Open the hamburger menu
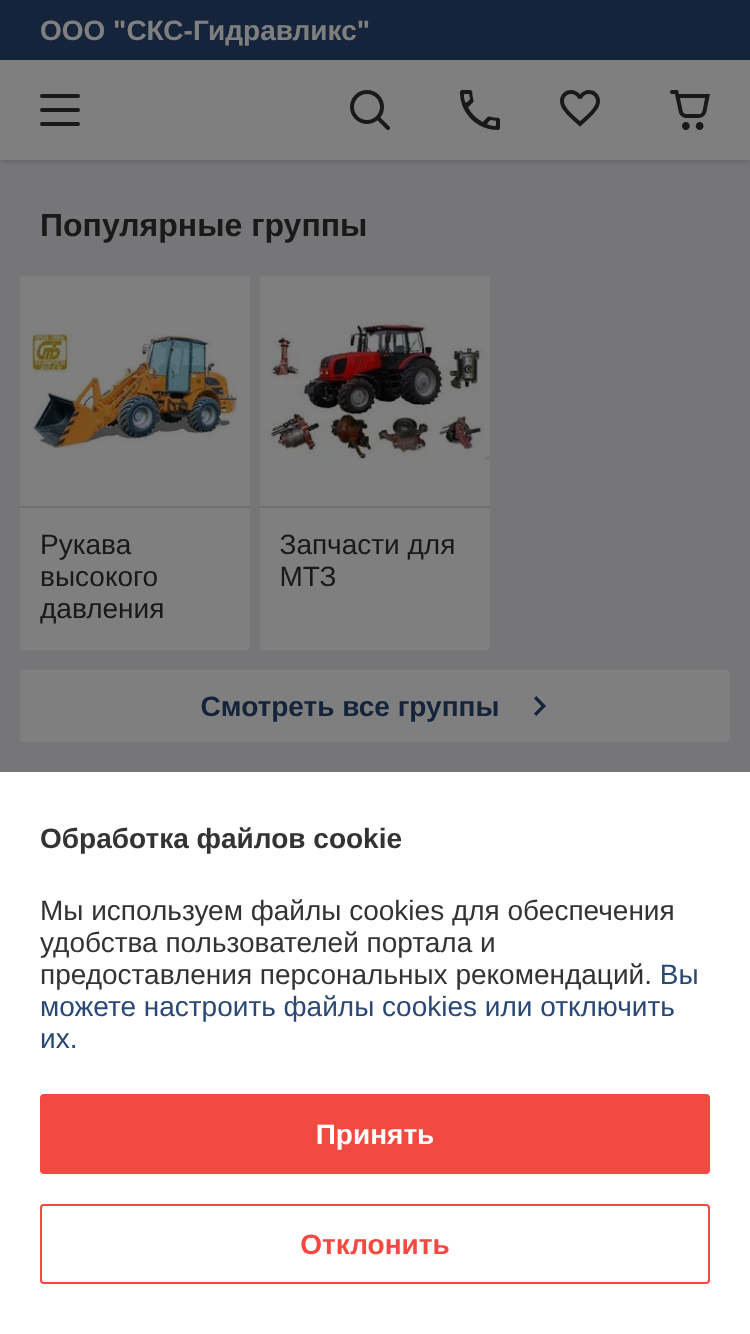This screenshot has width=750, height=1334. pyautogui.click(x=60, y=110)
